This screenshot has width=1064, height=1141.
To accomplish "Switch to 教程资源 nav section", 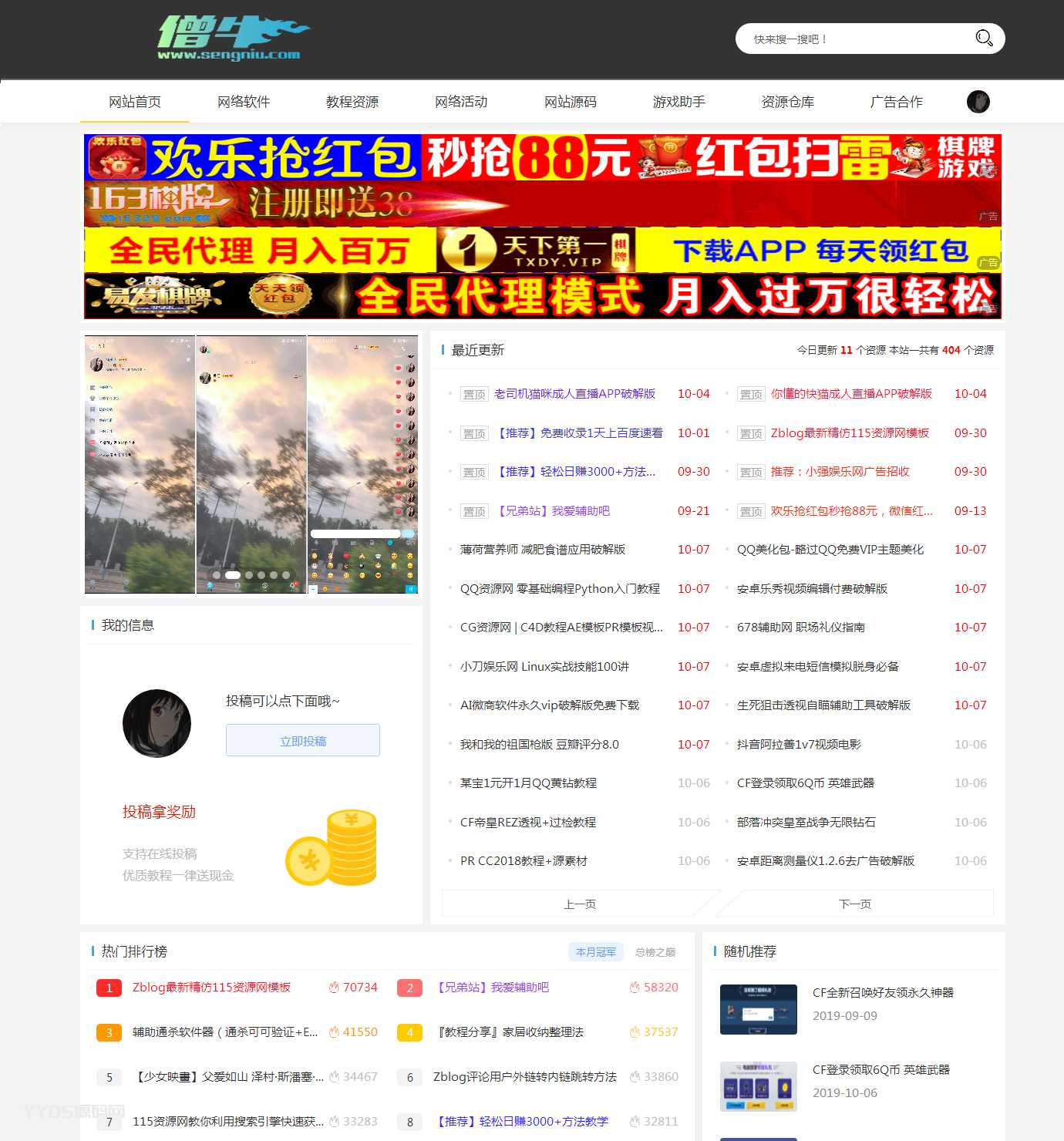I will click(x=352, y=102).
